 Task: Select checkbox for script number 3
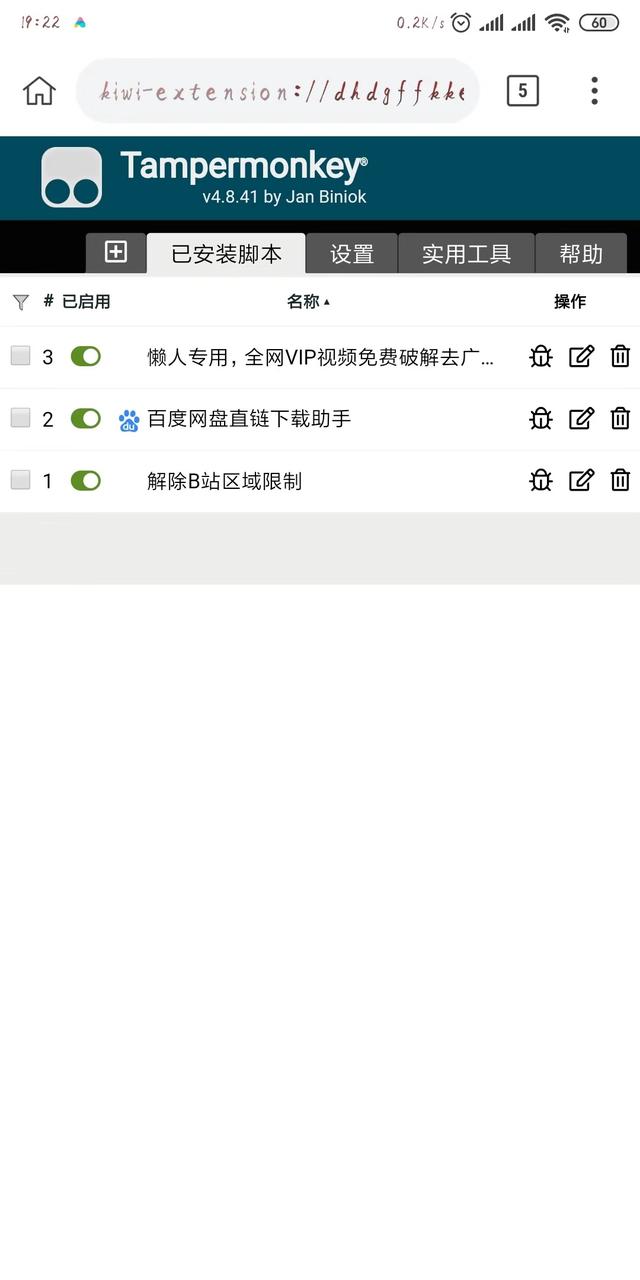click(21, 356)
